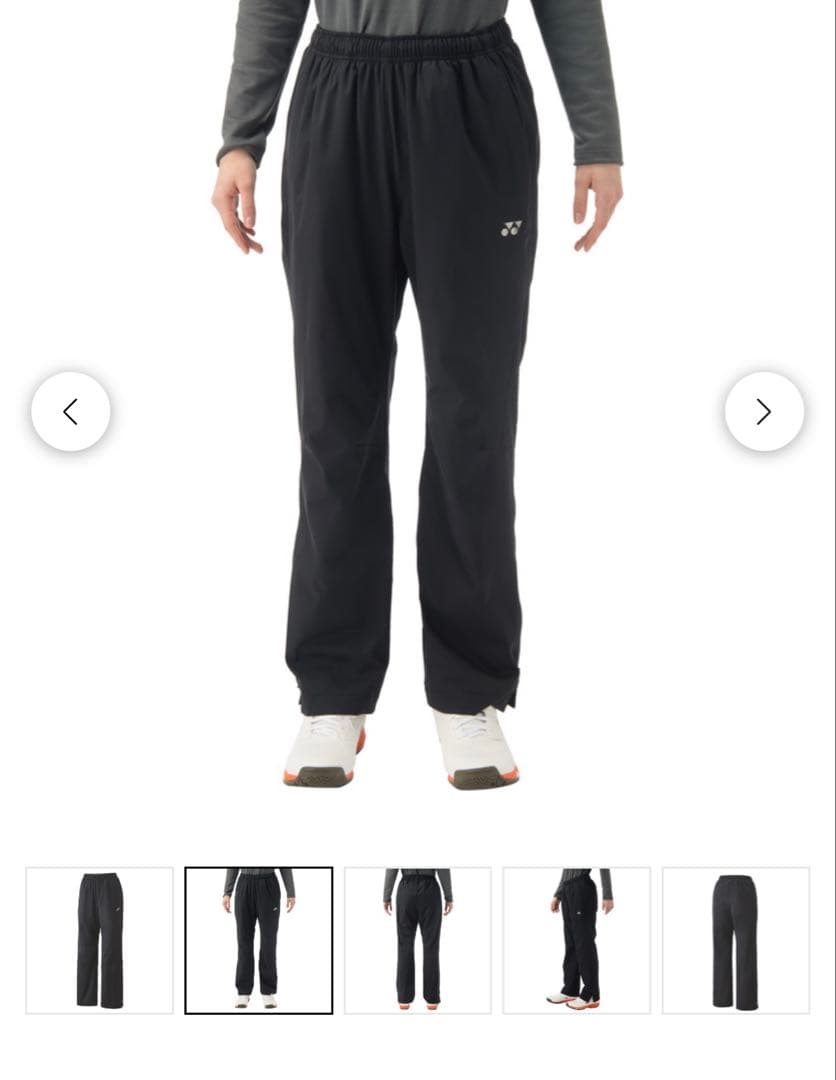Select the third thumbnail showing the model's back view
Image resolution: width=836 pixels, height=1080 pixels.
[418, 940]
